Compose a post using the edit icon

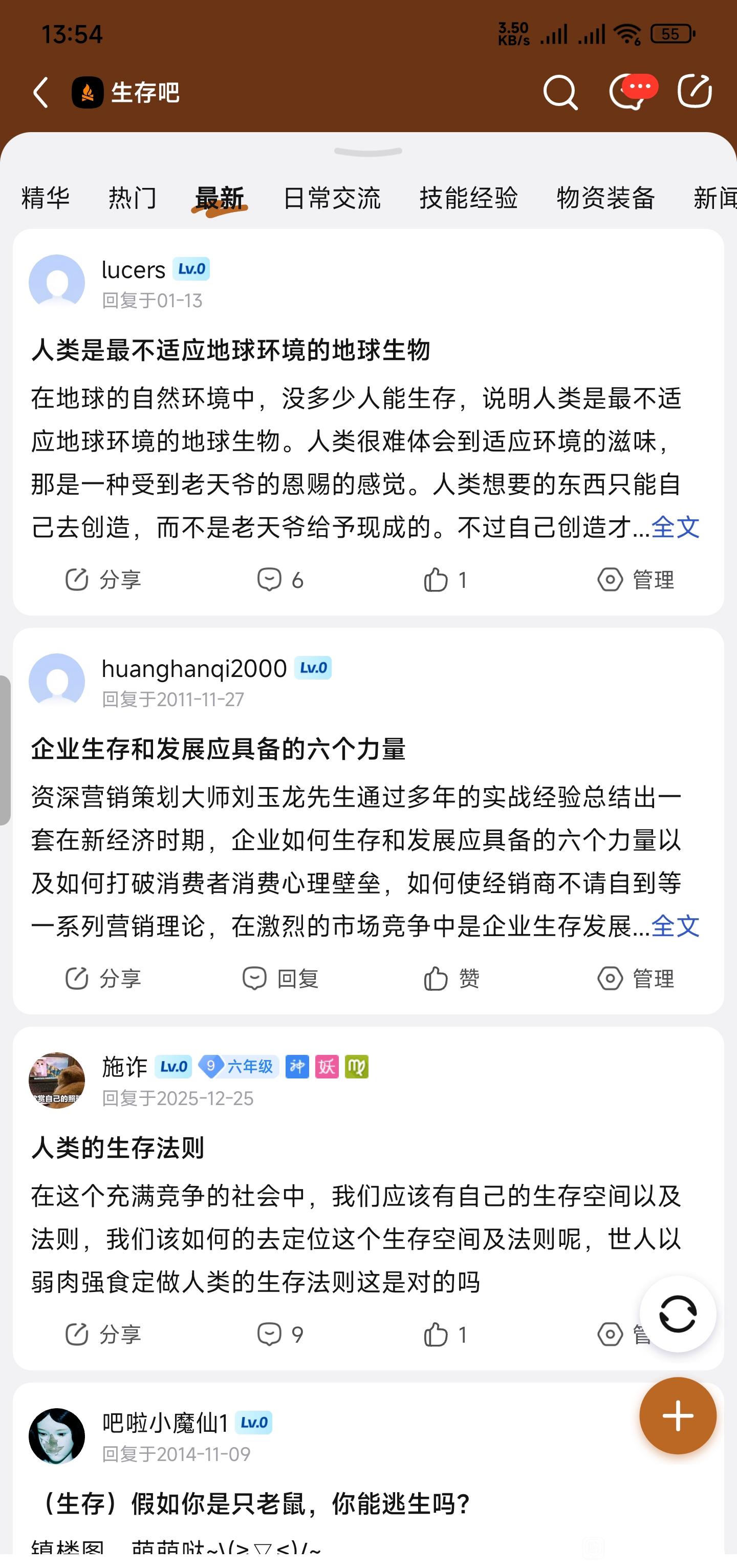click(695, 91)
